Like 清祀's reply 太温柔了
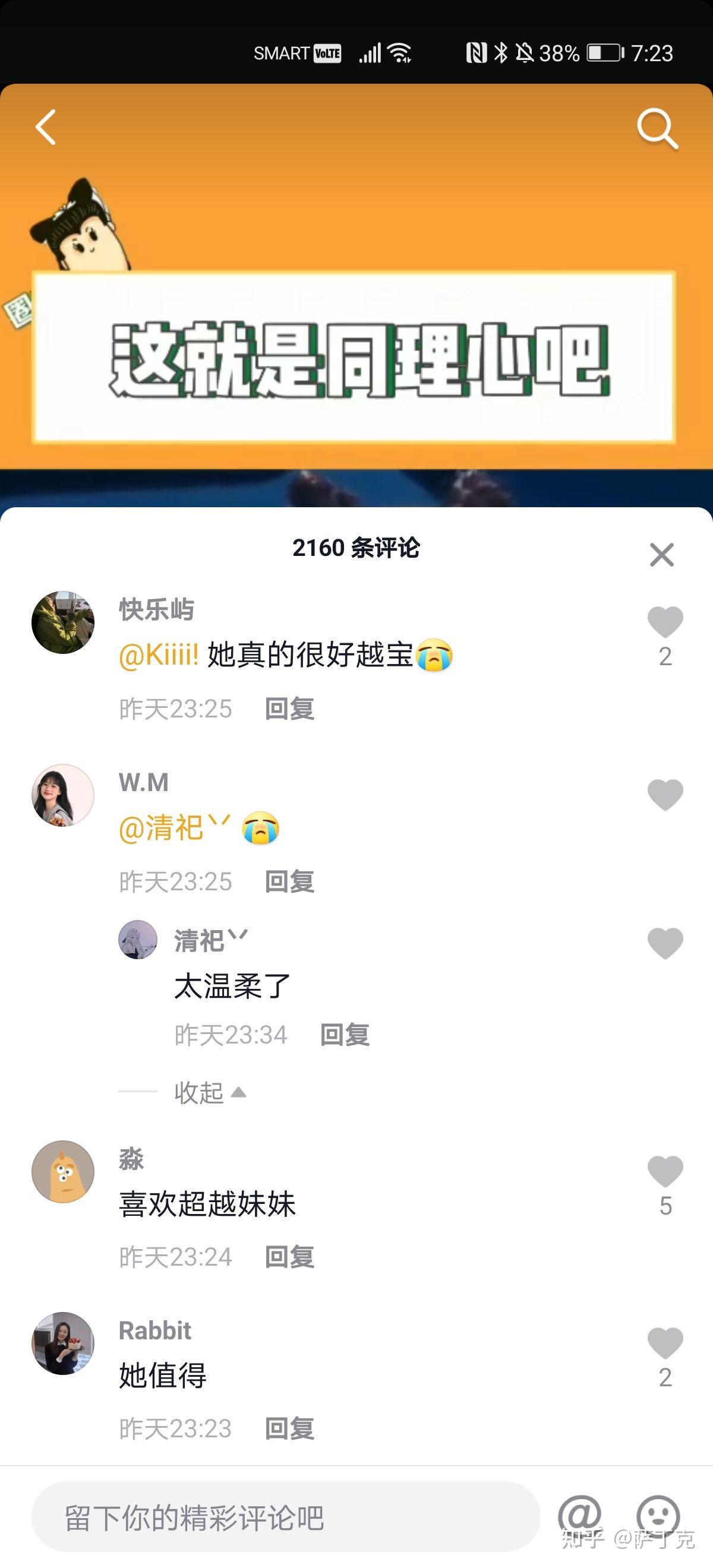713x1568 pixels. (665, 944)
